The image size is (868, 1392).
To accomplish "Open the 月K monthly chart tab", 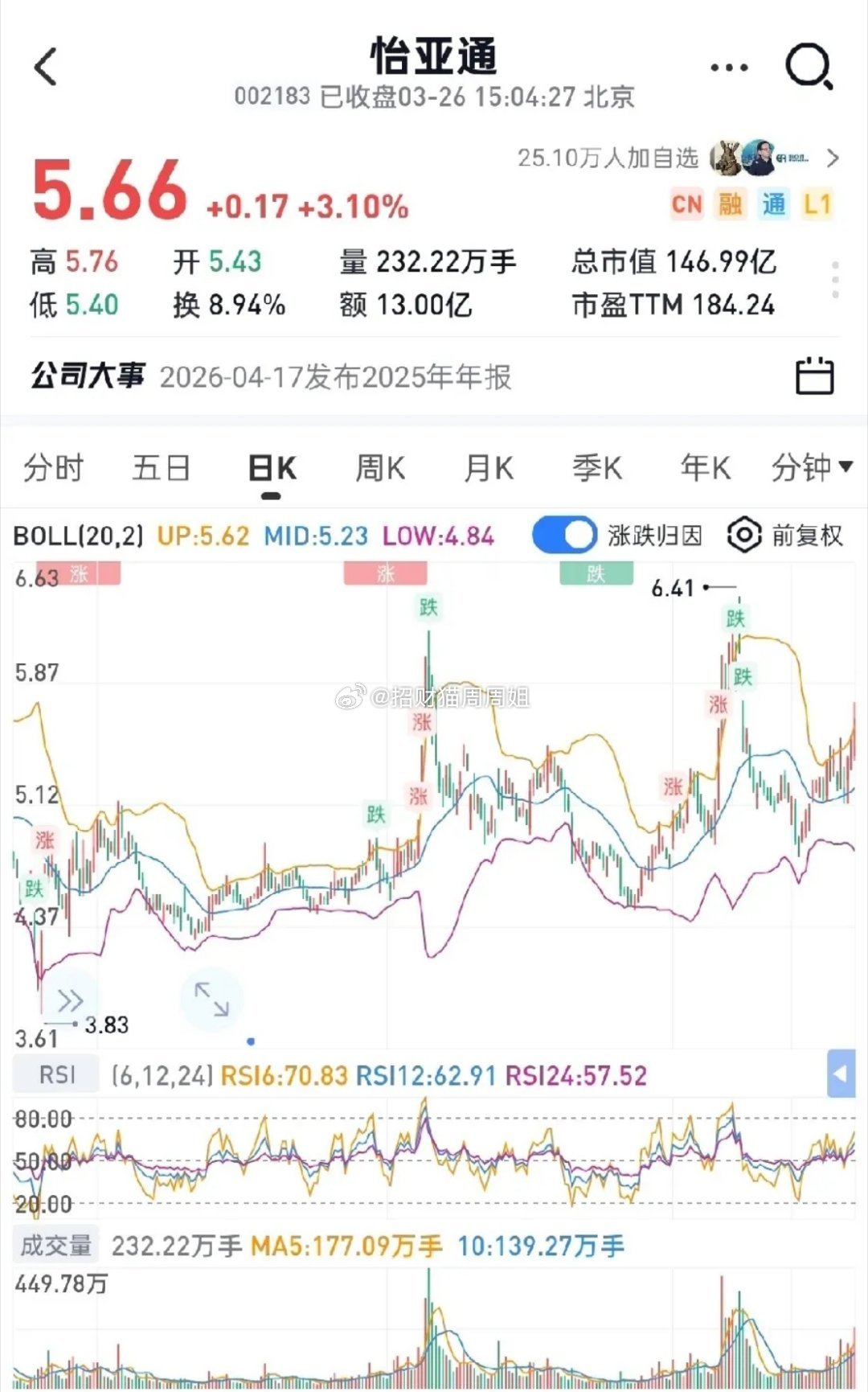I will pos(488,467).
